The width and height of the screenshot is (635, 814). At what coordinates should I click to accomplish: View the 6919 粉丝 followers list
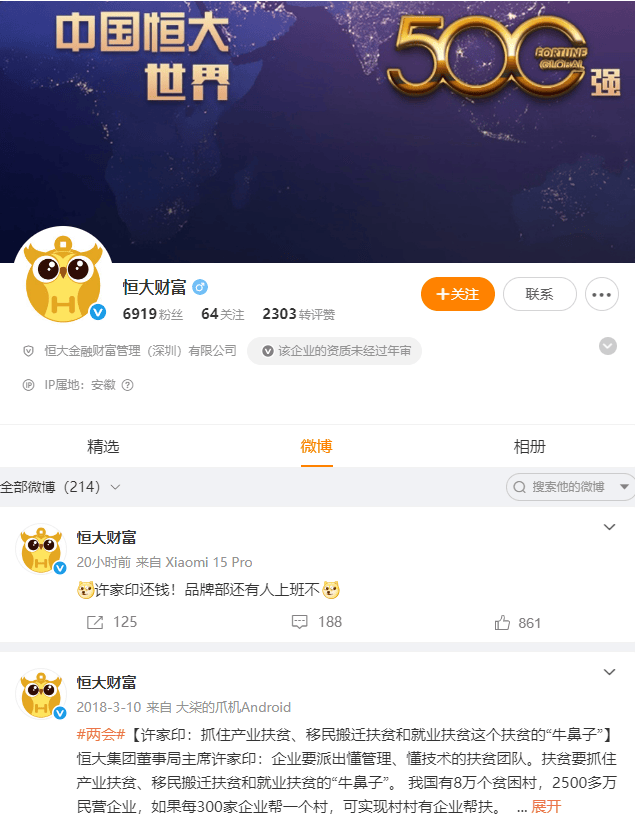pyautogui.click(x=152, y=314)
